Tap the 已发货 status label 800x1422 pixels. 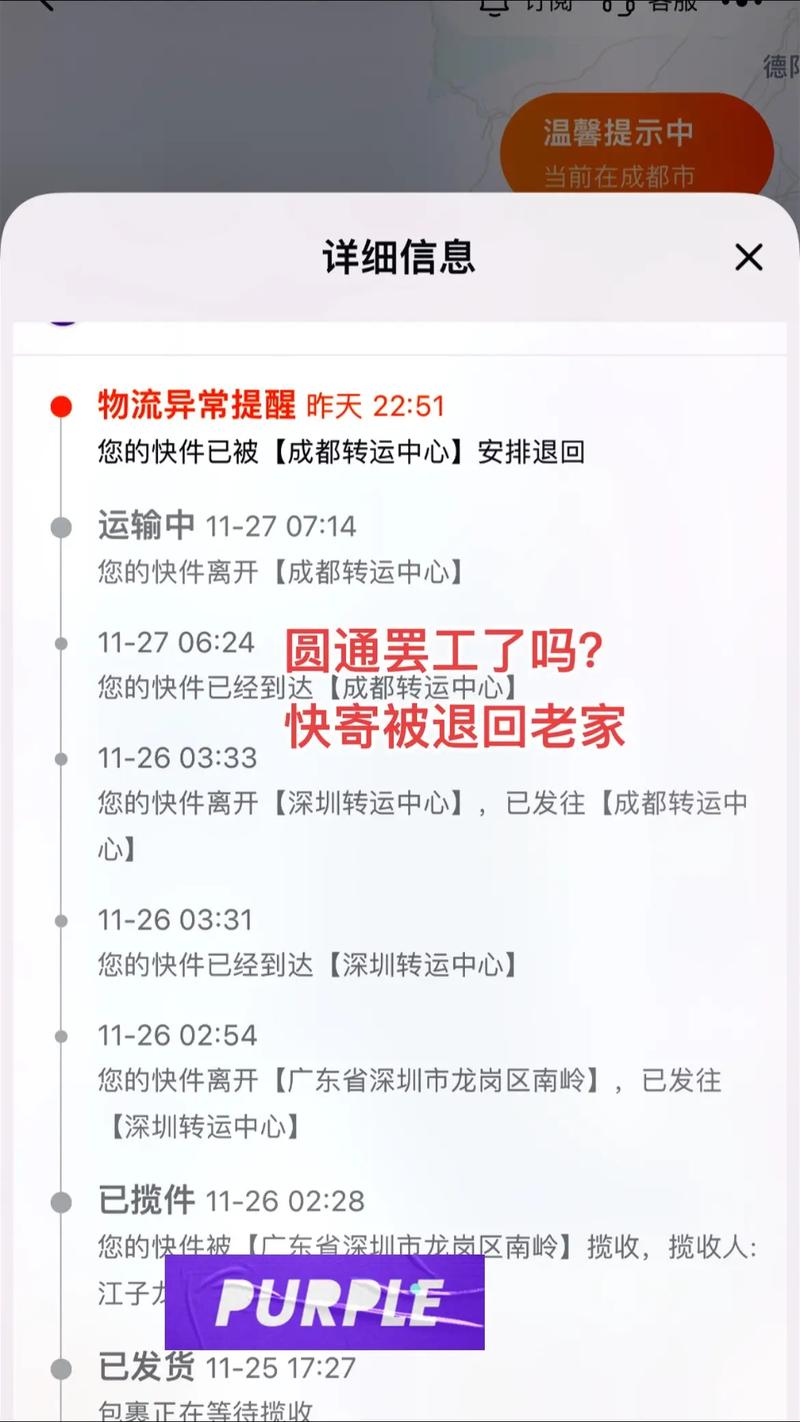click(x=145, y=1369)
